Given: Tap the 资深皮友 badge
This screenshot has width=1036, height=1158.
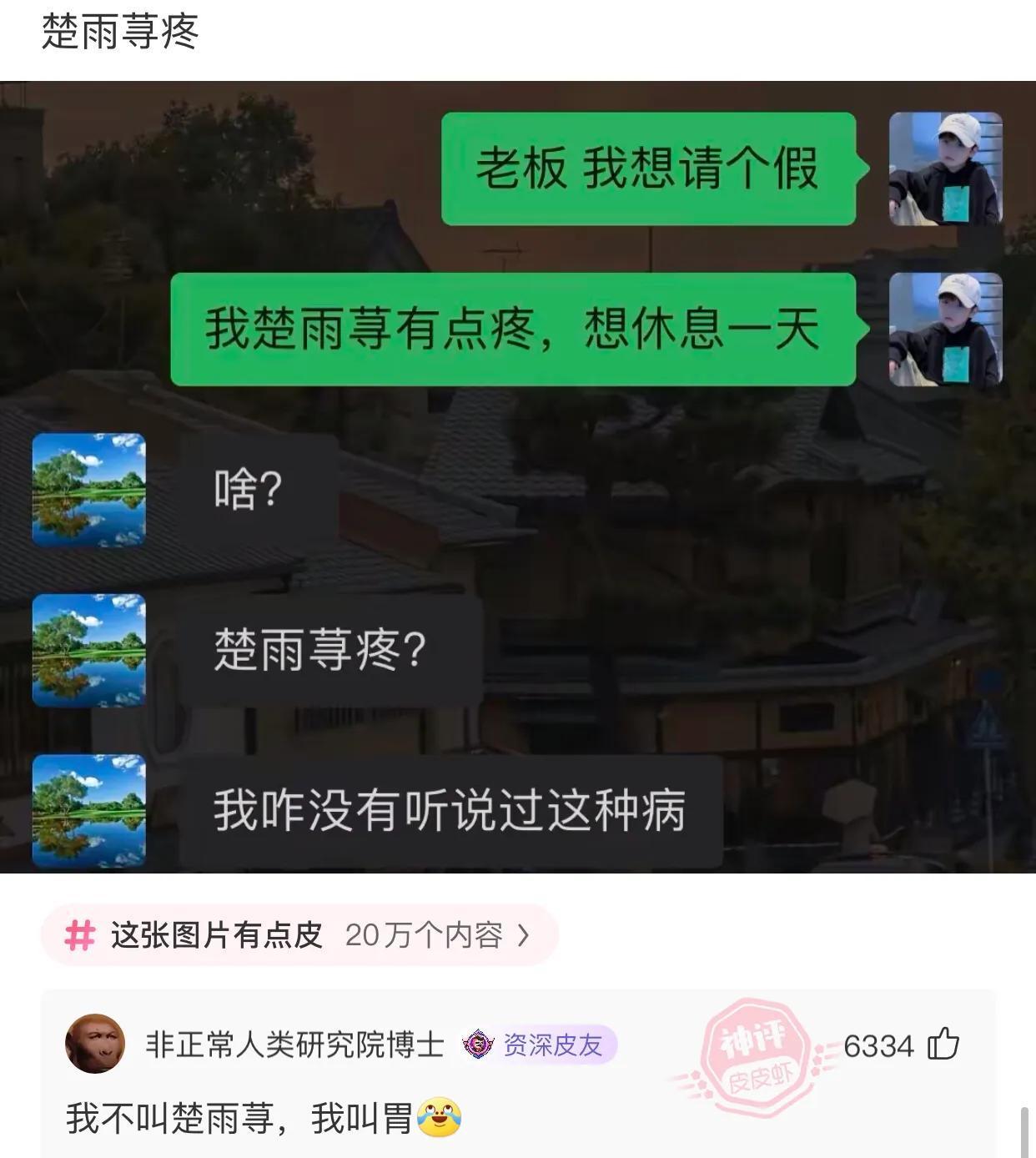Looking at the screenshot, I should [540, 1045].
